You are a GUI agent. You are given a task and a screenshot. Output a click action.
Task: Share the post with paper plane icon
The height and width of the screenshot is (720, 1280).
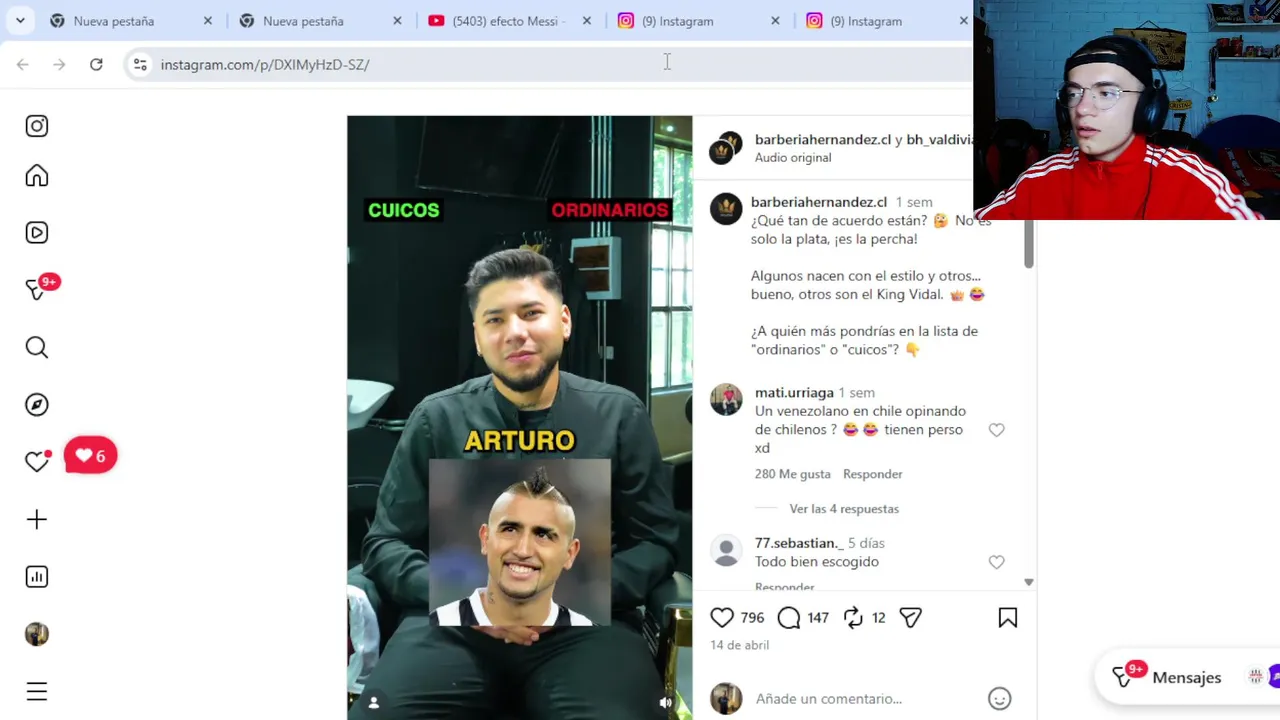[910, 618]
